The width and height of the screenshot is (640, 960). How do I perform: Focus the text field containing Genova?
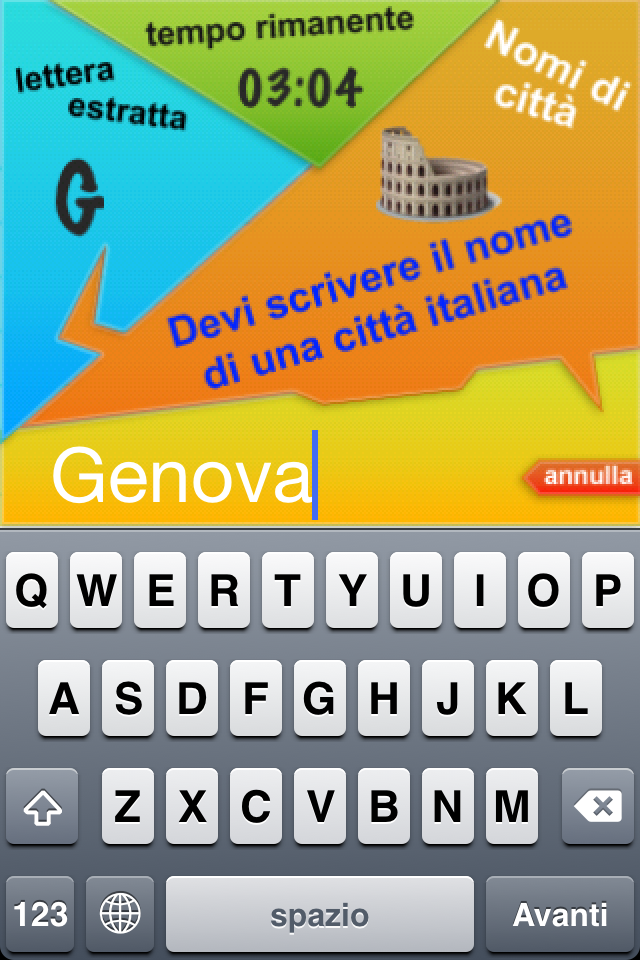pyautogui.click(x=260, y=476)
